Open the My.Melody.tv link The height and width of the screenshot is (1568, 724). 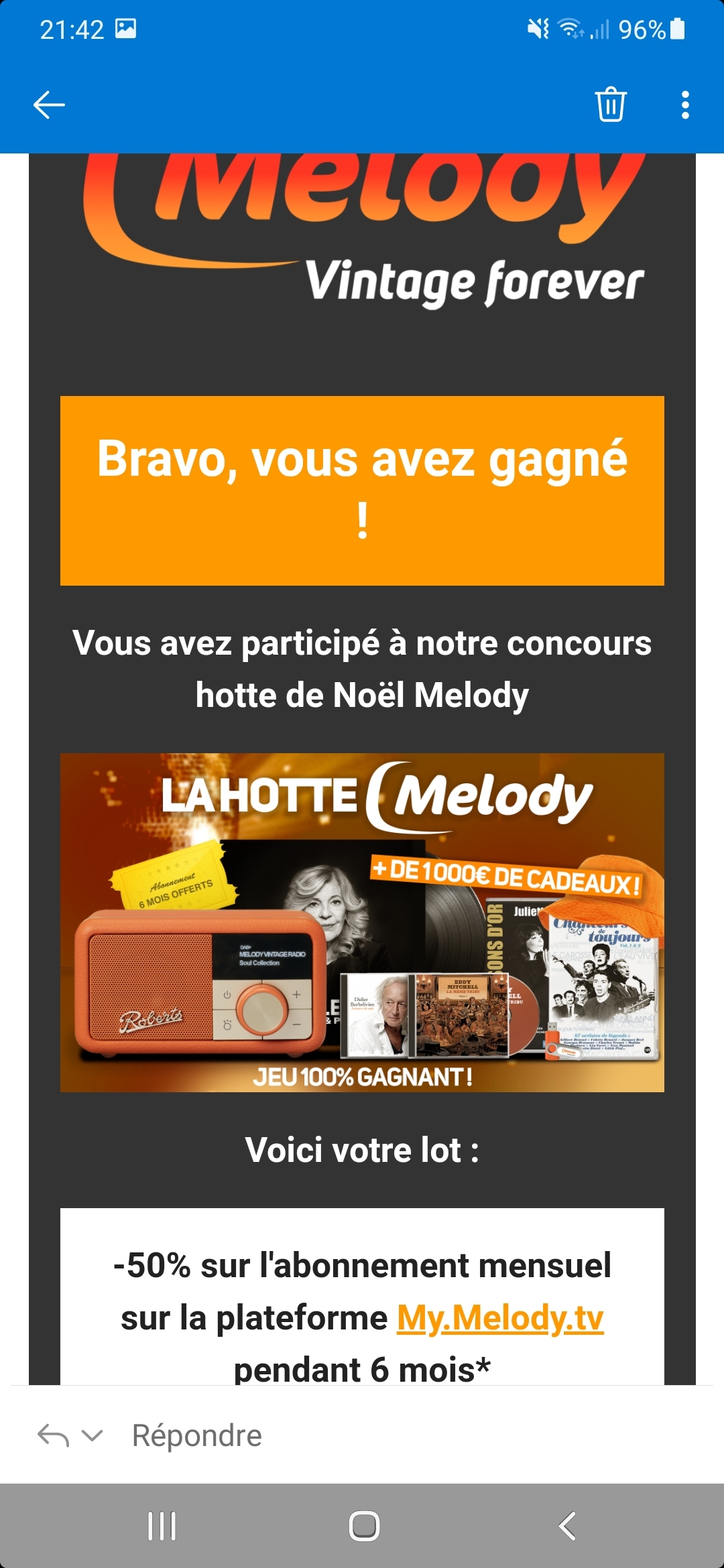click(x=500, y=1318)
